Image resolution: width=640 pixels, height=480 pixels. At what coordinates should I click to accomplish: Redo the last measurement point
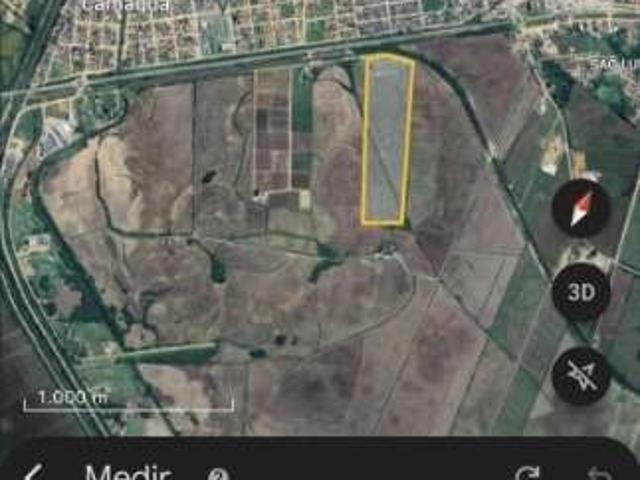click(x=528, y=474)
